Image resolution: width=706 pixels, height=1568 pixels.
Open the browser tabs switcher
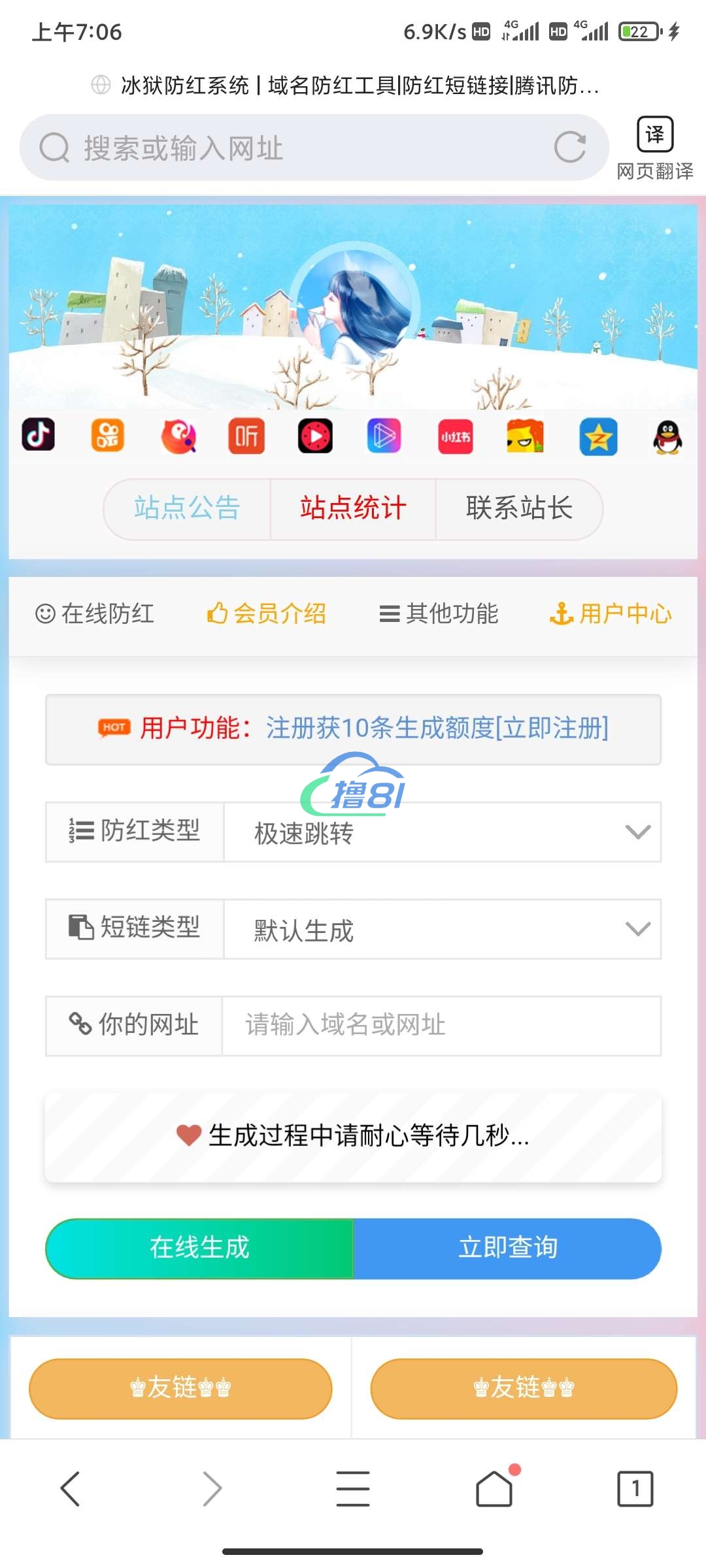635,1489
